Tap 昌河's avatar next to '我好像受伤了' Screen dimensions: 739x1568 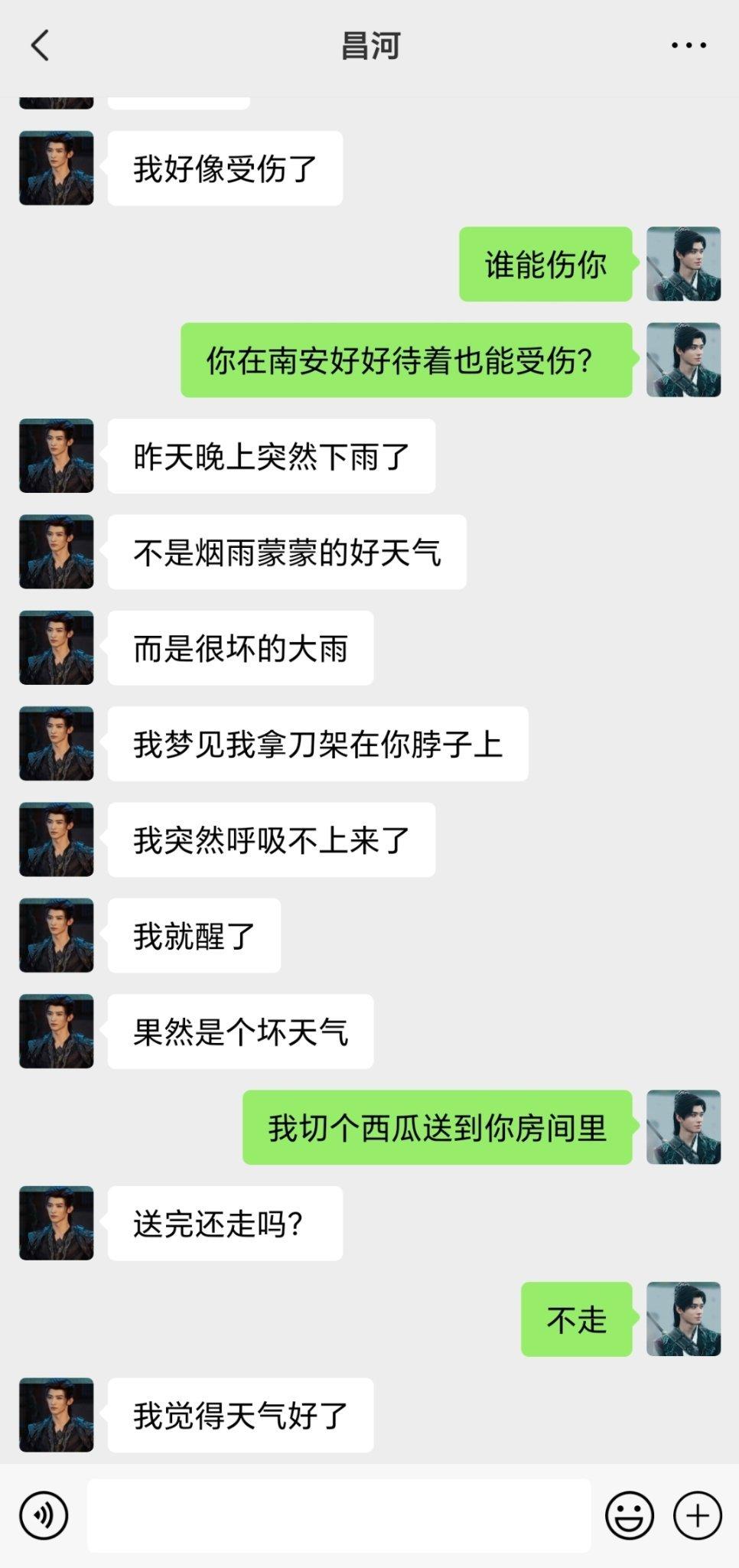click(56, 165)
